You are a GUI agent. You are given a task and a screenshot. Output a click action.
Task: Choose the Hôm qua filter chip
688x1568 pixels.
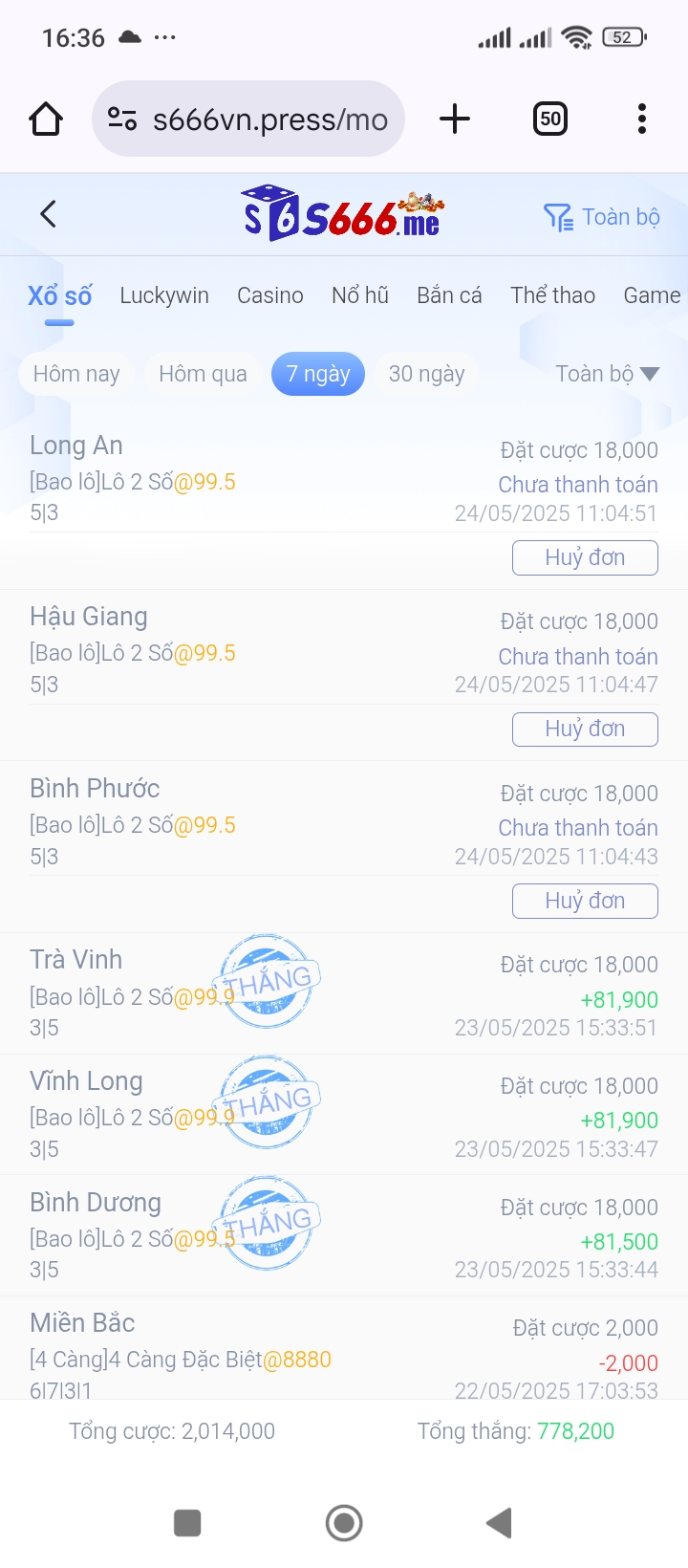203,374
